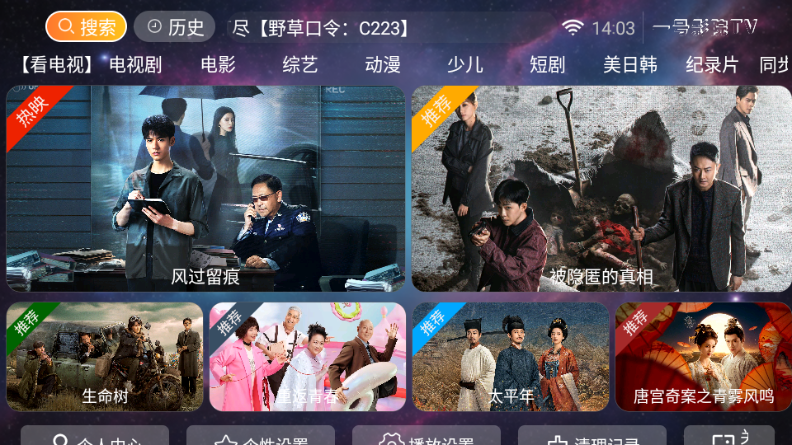Open 个人中心 personal center
Image resolution: width=792 pixels, height=445 pixels.
coord(96,438)
